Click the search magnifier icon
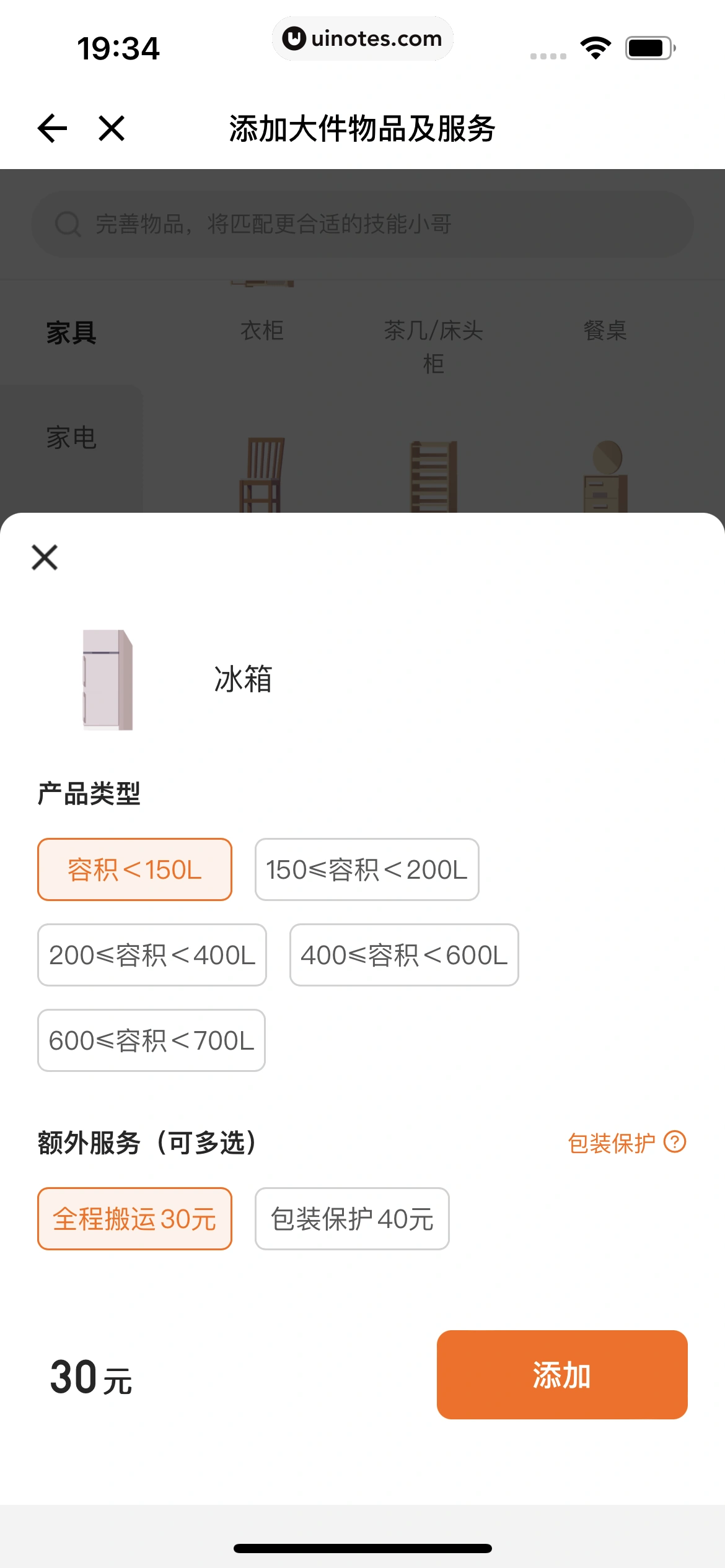This screenshot has width=725, height=1568. (x=68, y=224)
